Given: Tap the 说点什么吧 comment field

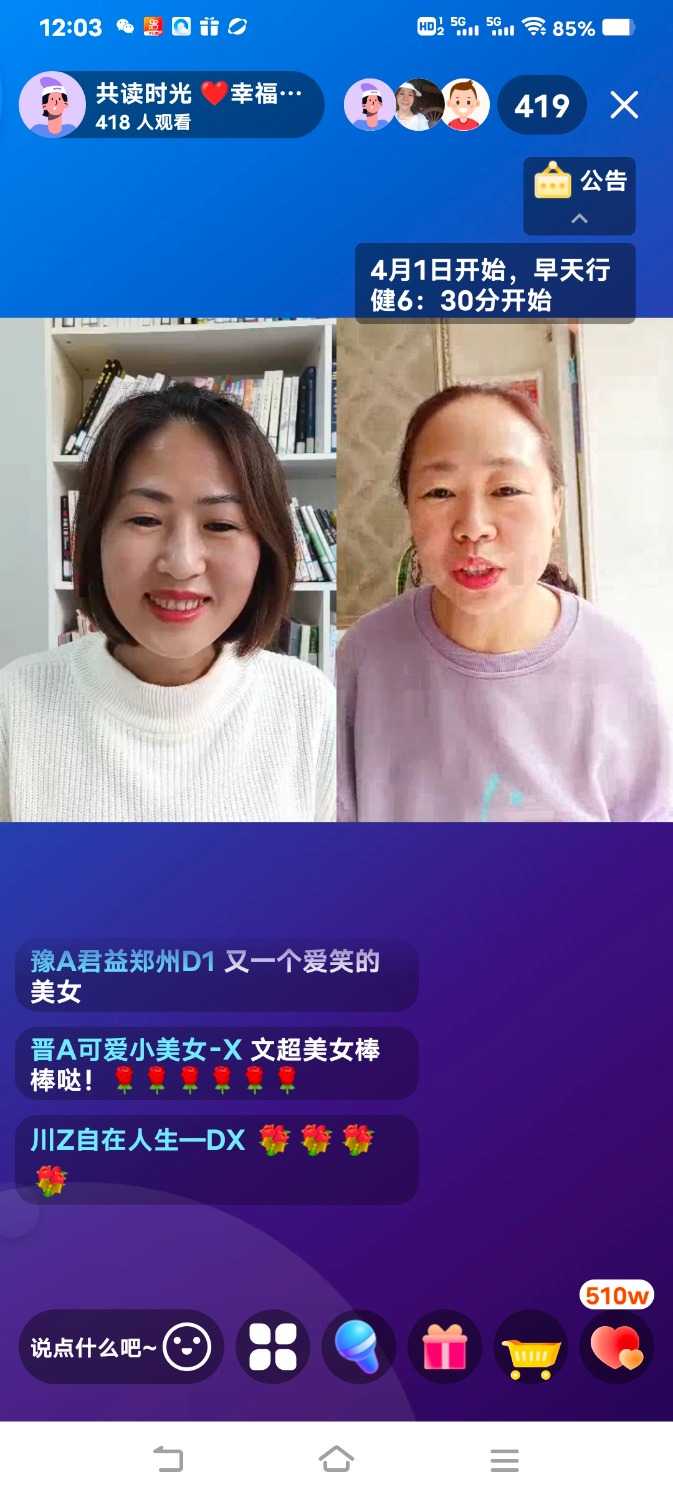Looking at the screenshot, I should [x=93, y=1348].
